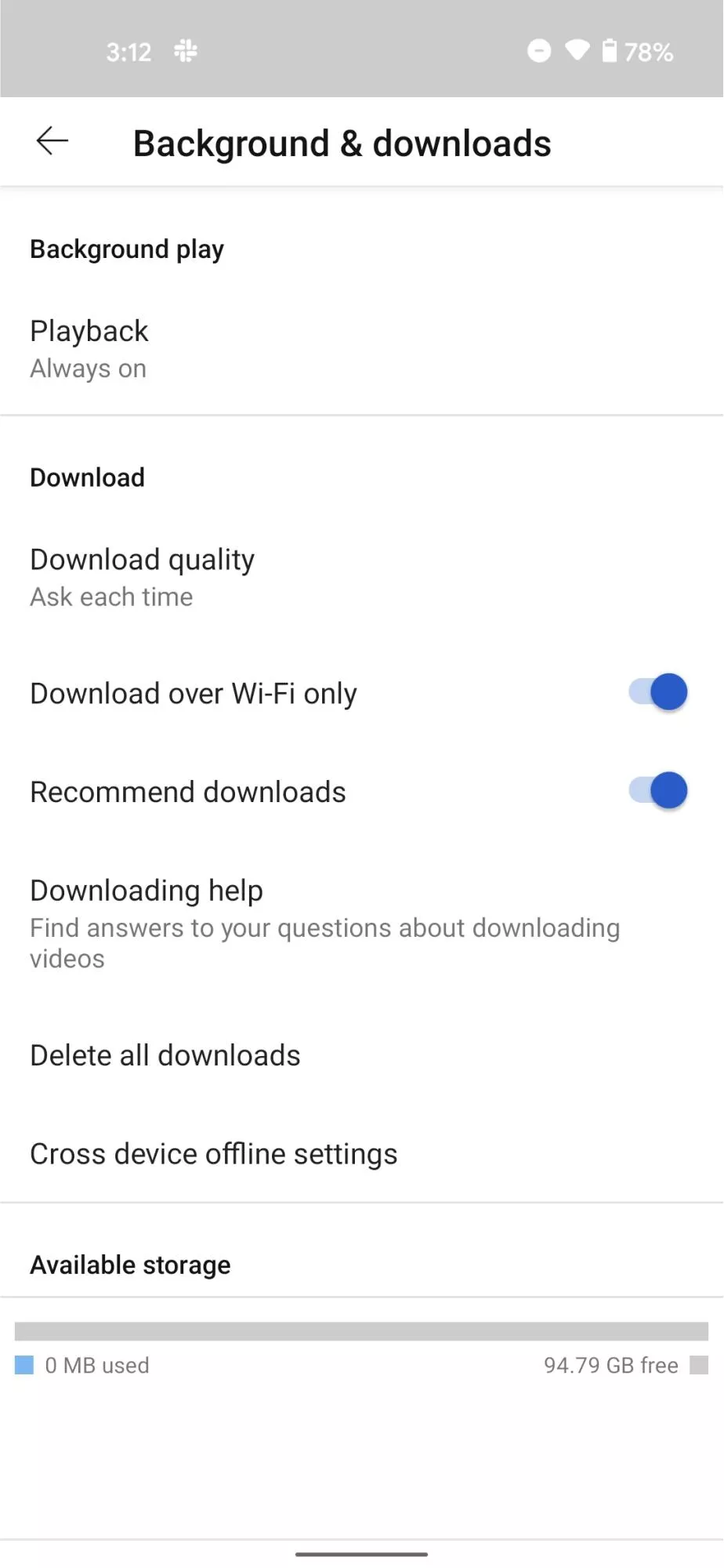Viewport: 724px width, 1568px height.
Task: Open Downloading help
Action: [x=362, y=924]
